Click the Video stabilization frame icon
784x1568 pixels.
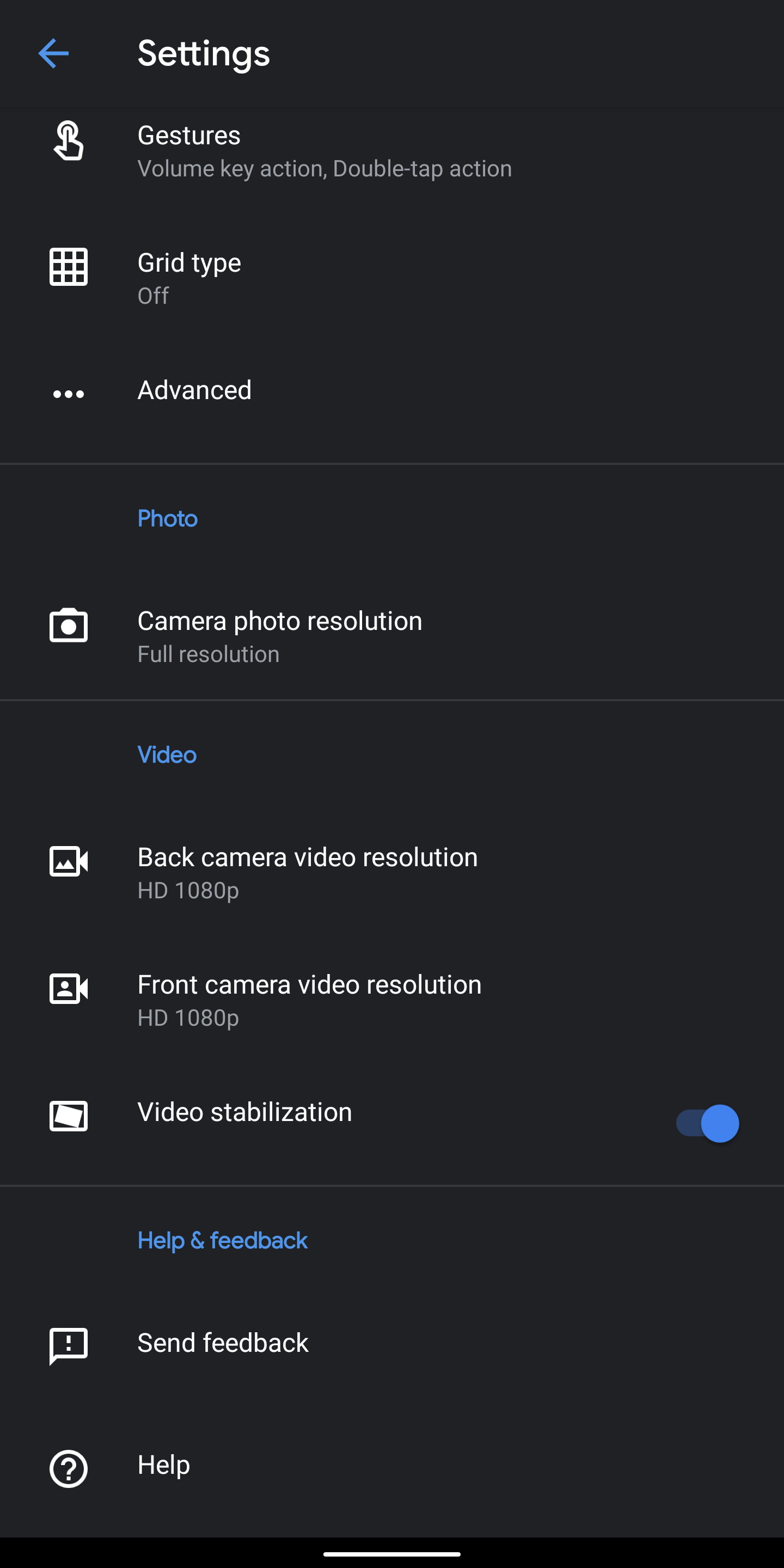[68, 1116]
